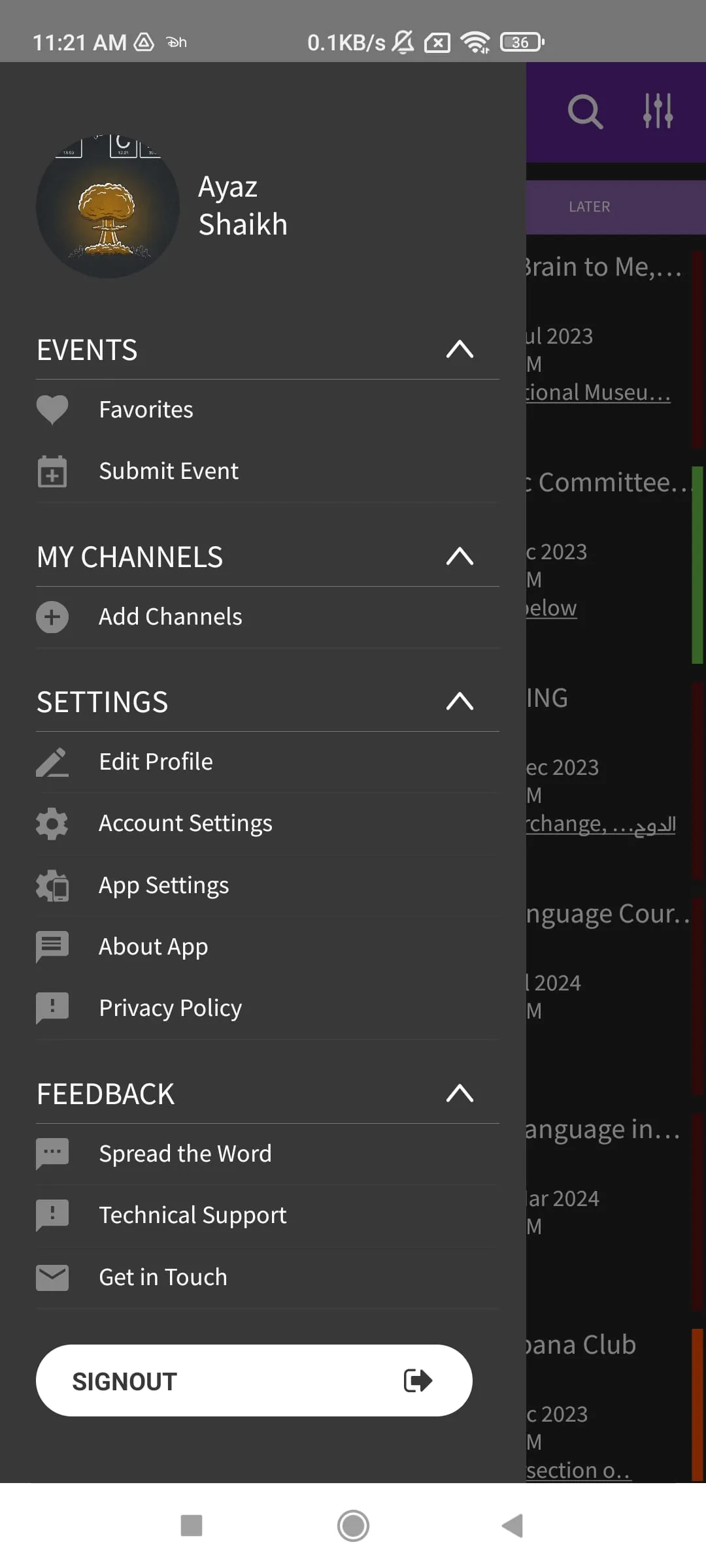
Task: Collapse the FEEDBACK section
Action: click(x=460, y=1094)
